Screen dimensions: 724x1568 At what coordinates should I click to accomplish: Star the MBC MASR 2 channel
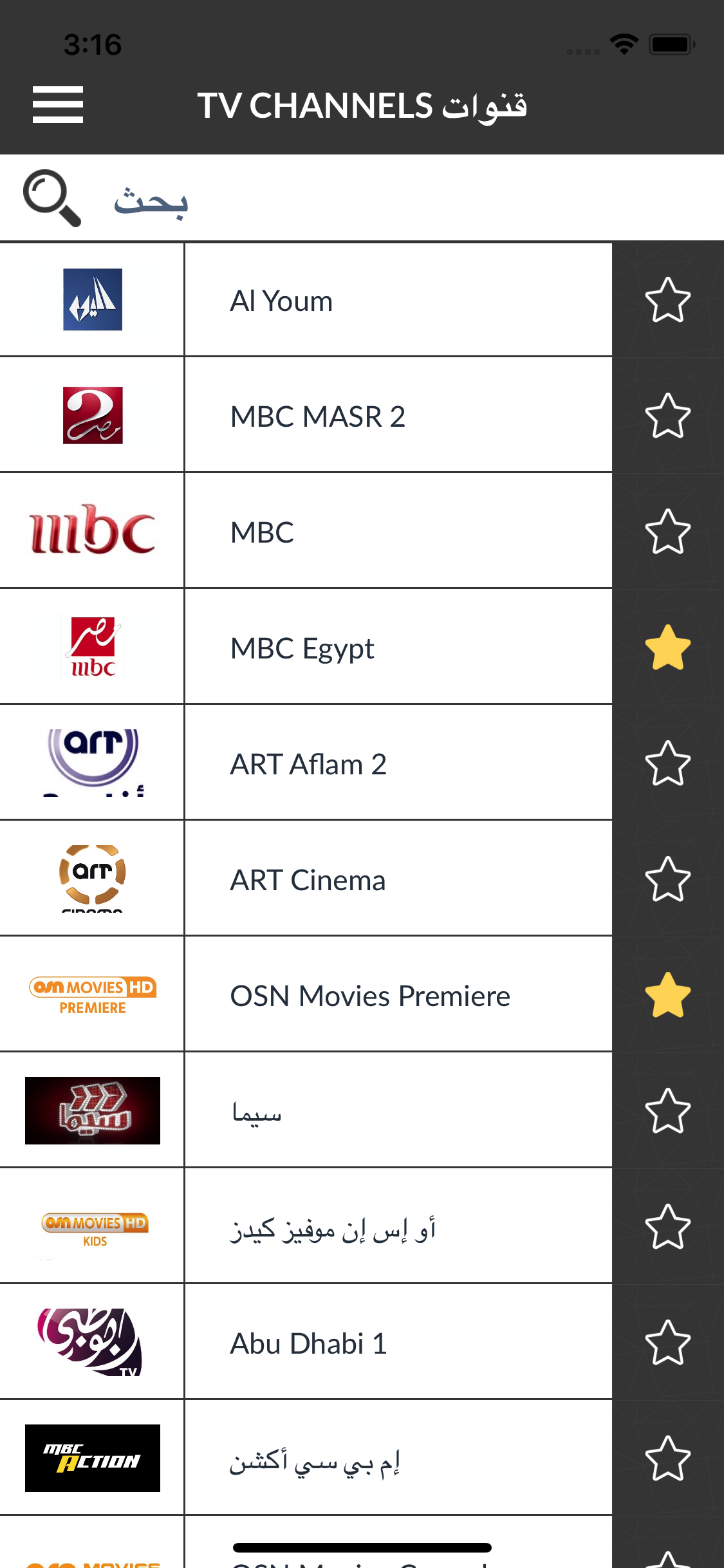[667, 416]
